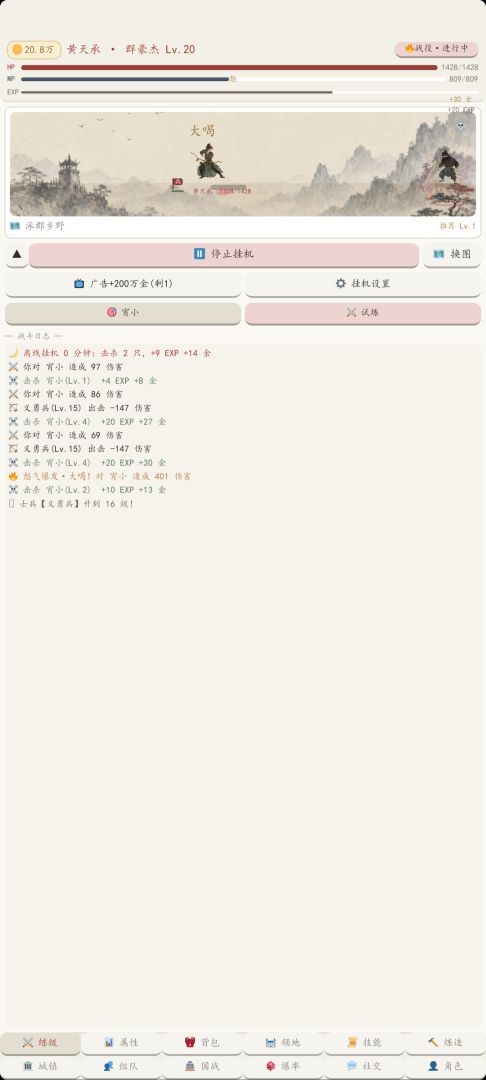The height and width of the screenshot is (1080, 486).
Task: Open 挂机设置 settings
Action: coord(363,284)
